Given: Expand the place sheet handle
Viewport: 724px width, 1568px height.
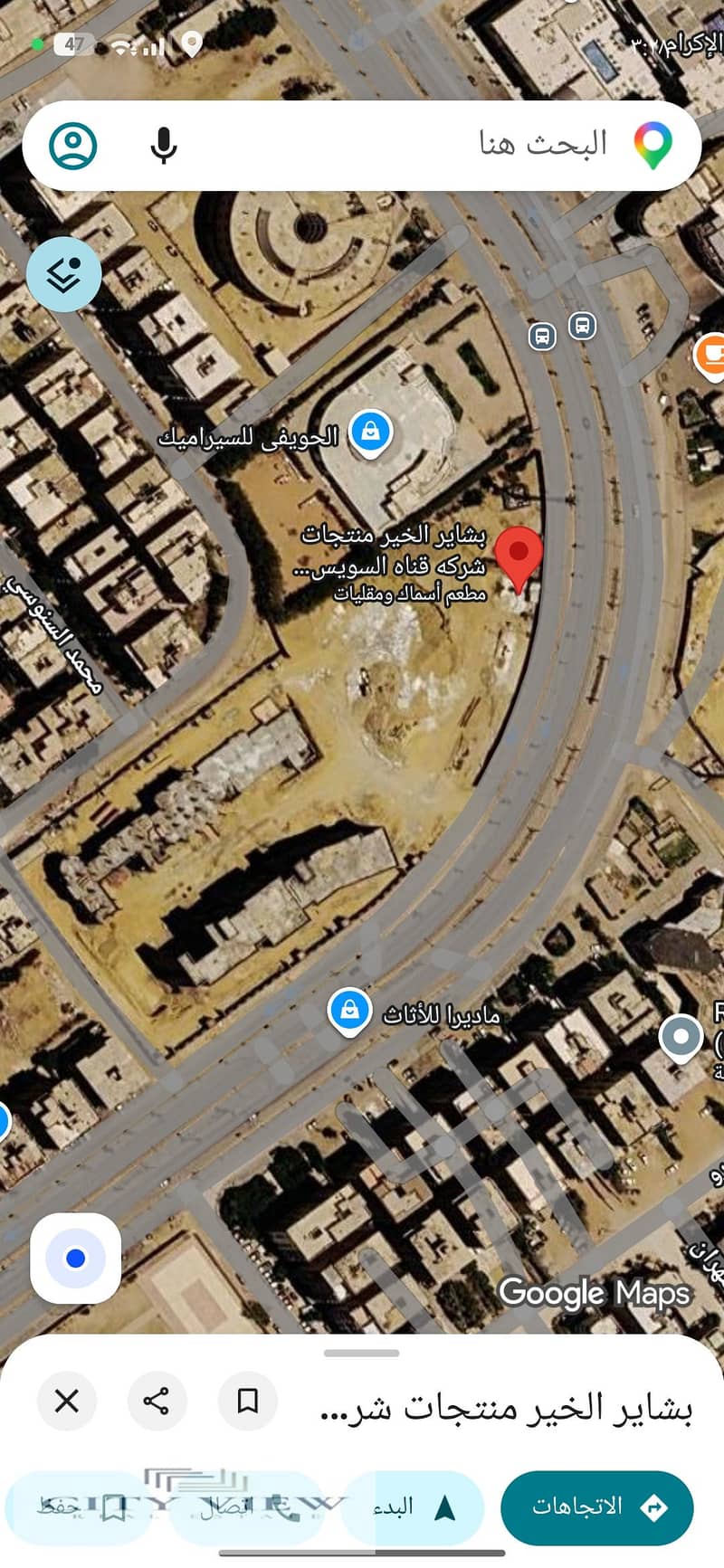Looking at the screenshot, I should point(362,1353).
